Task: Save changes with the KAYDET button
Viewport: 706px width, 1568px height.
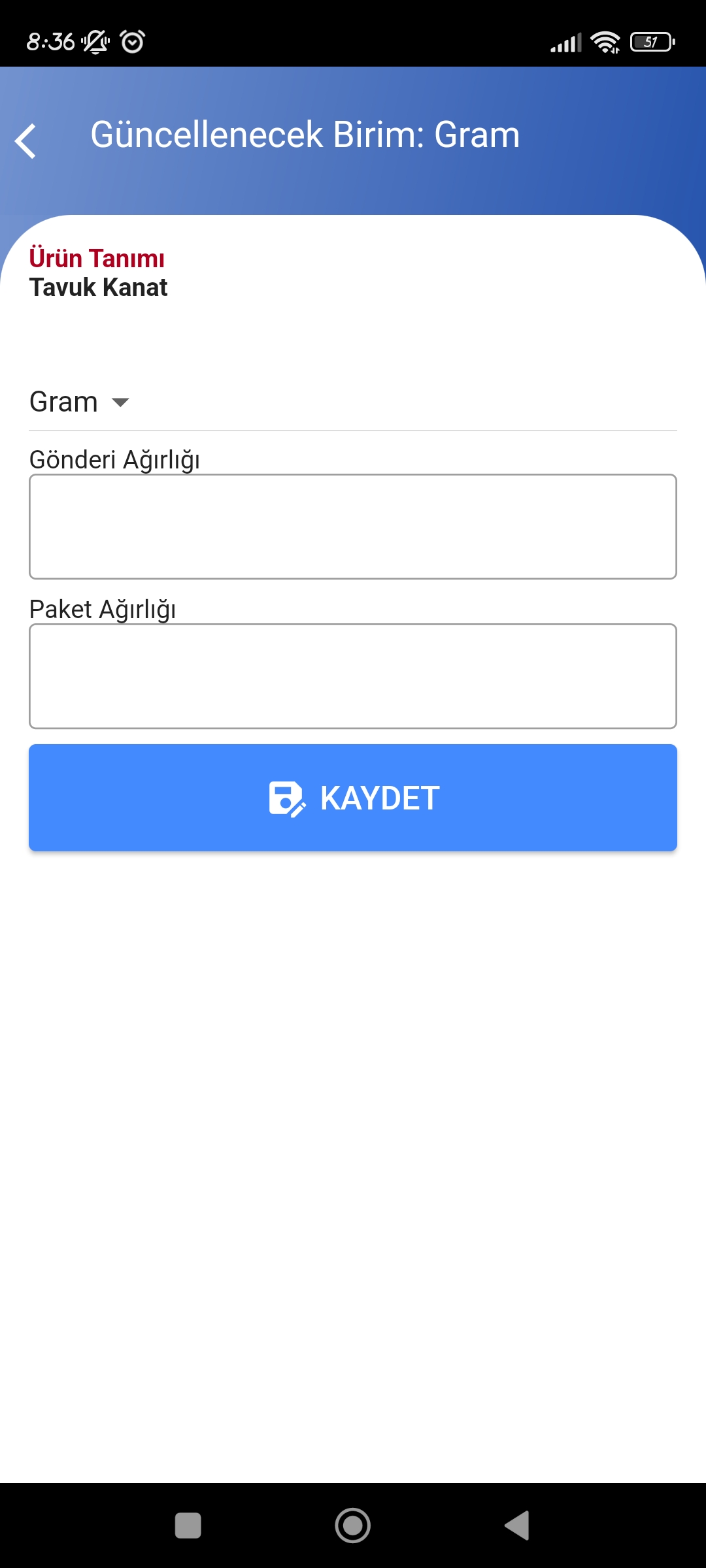Action: 353,798
